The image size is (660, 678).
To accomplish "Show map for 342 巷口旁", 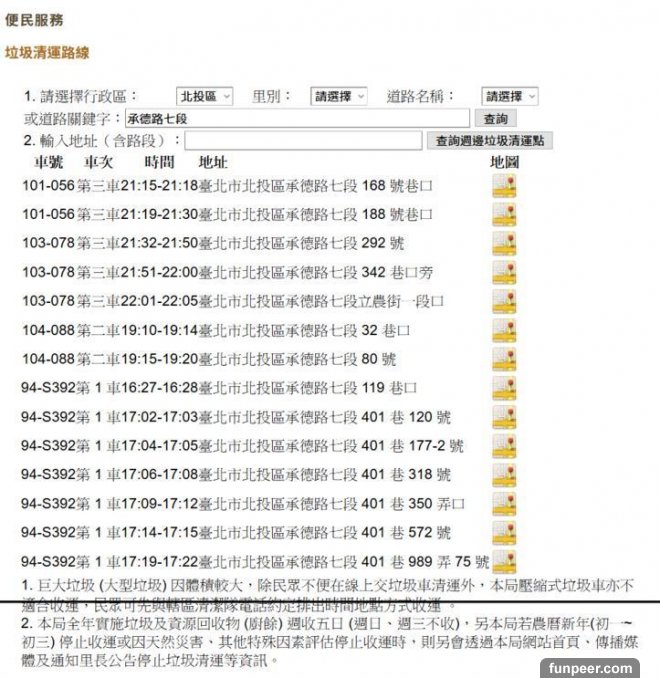I will click(503, 272).
